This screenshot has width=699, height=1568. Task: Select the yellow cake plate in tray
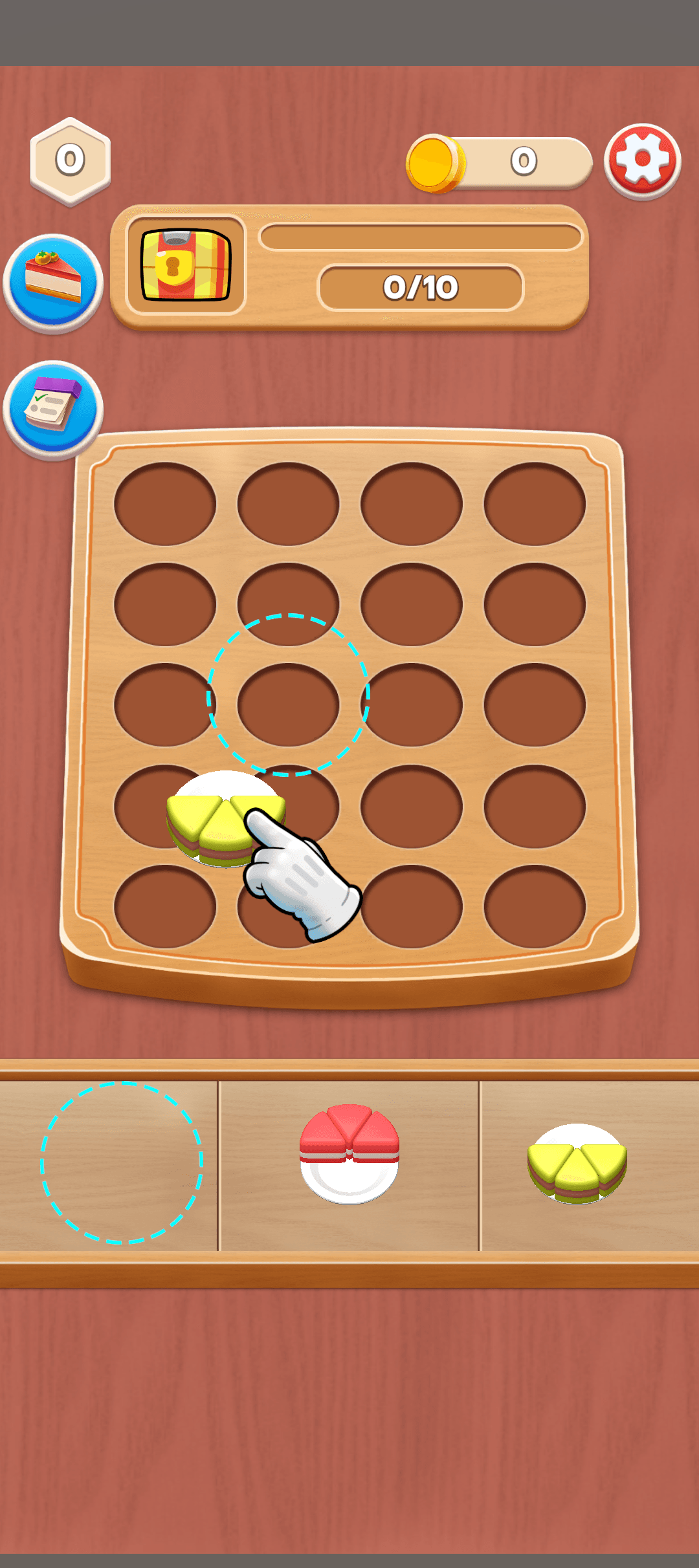click(x=577, y=1163)
